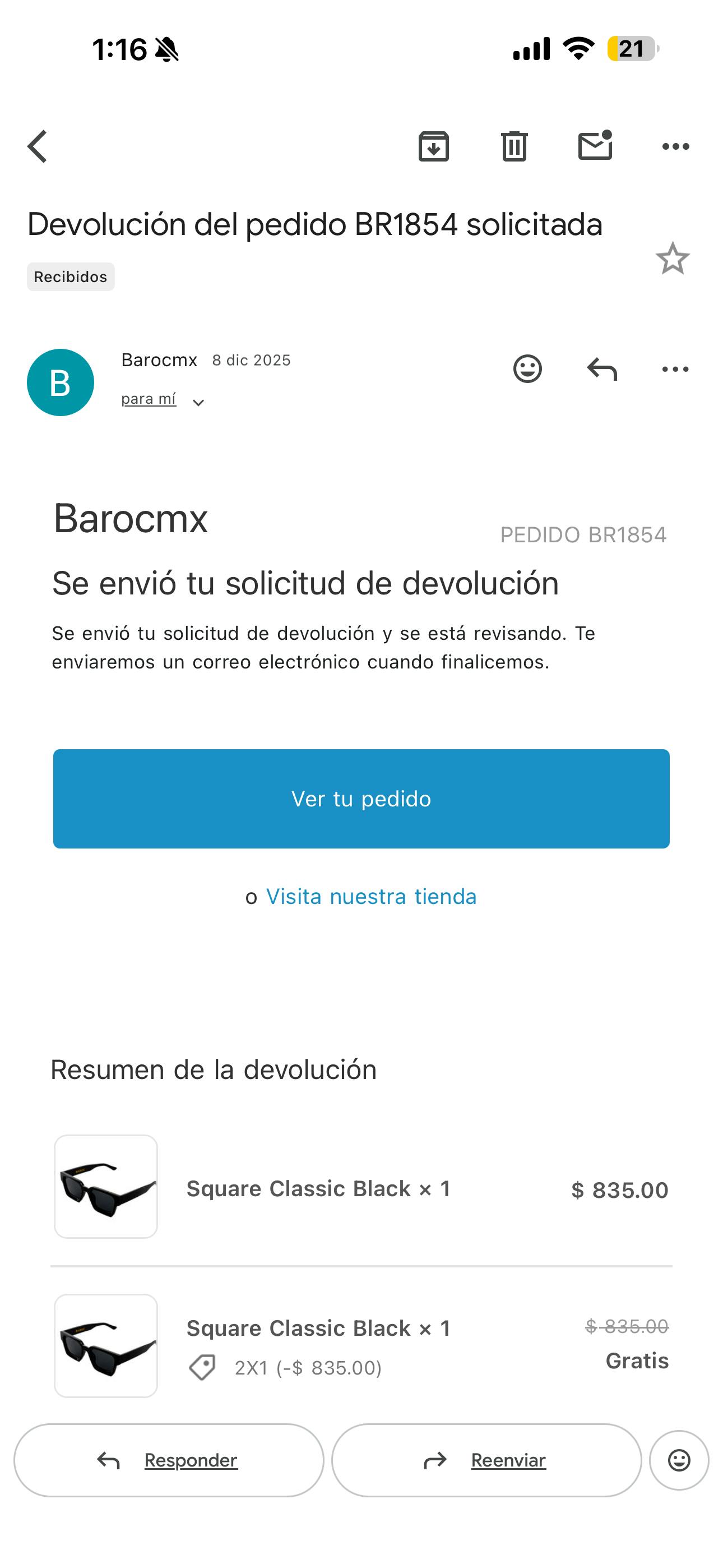
Task: Open the top bar overflow menu
Action: (x=675, y=147)
